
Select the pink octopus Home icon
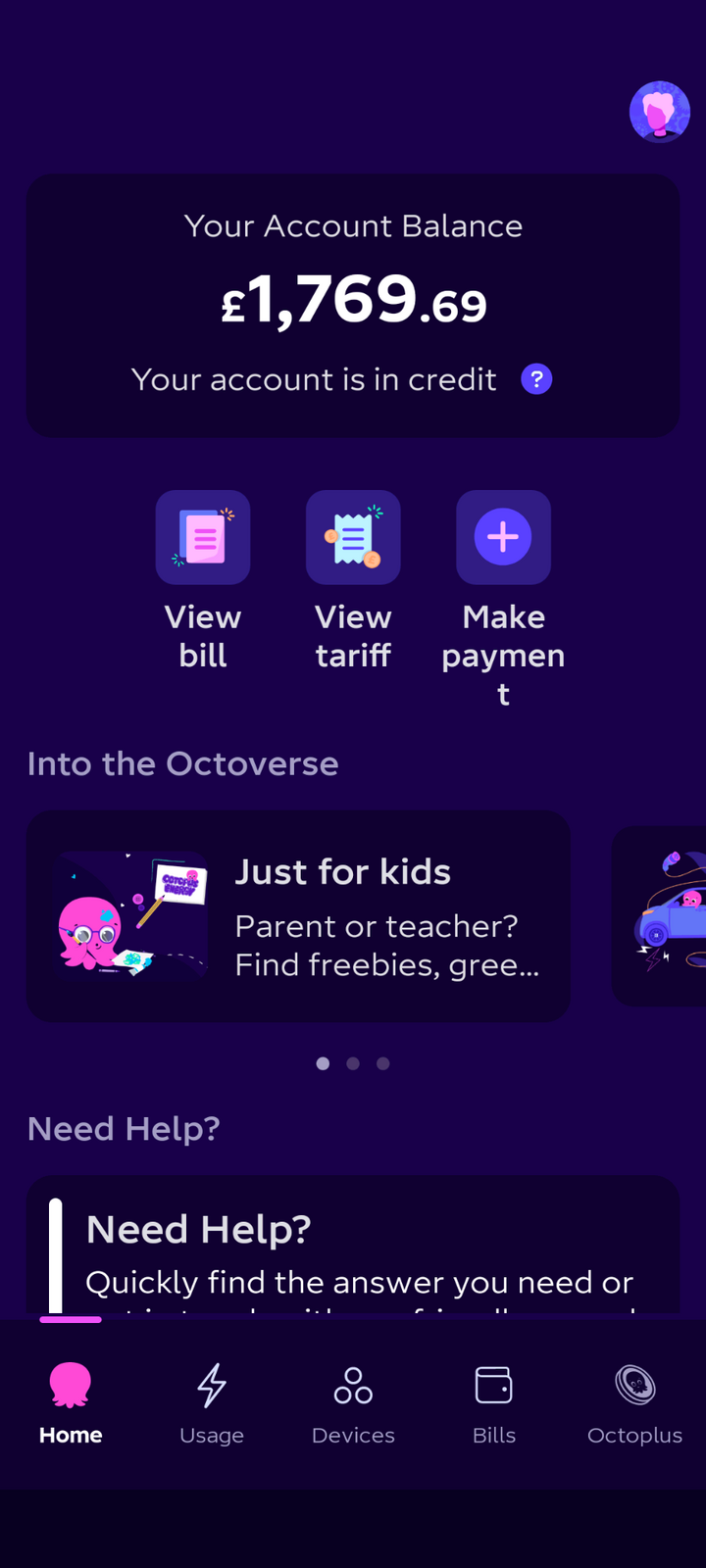coord(70,1385)
